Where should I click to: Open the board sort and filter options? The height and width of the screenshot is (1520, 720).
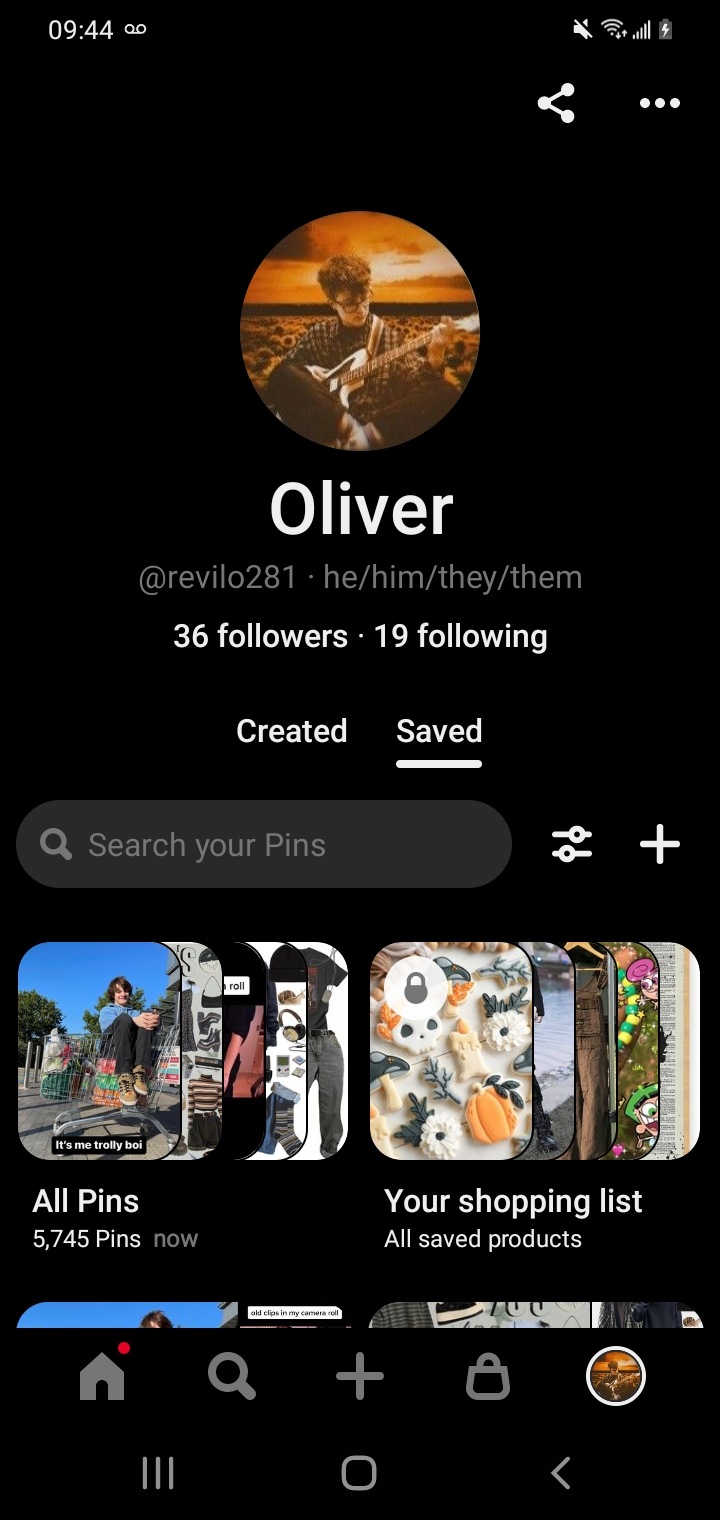coord(572,845)
